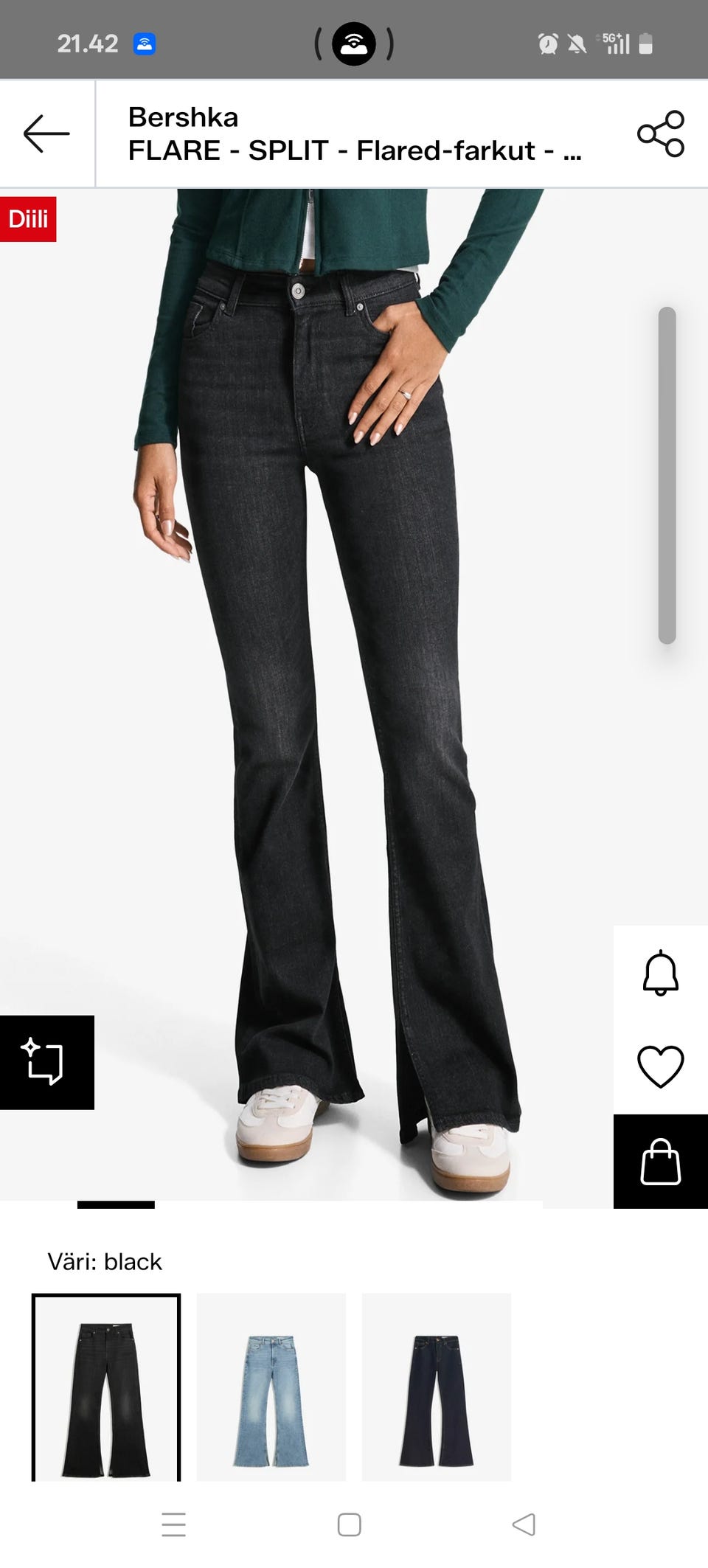Select the light blue jeans color thumbnail
The height and width of the screenshot is (1568, 708).
click(271, 1387)
